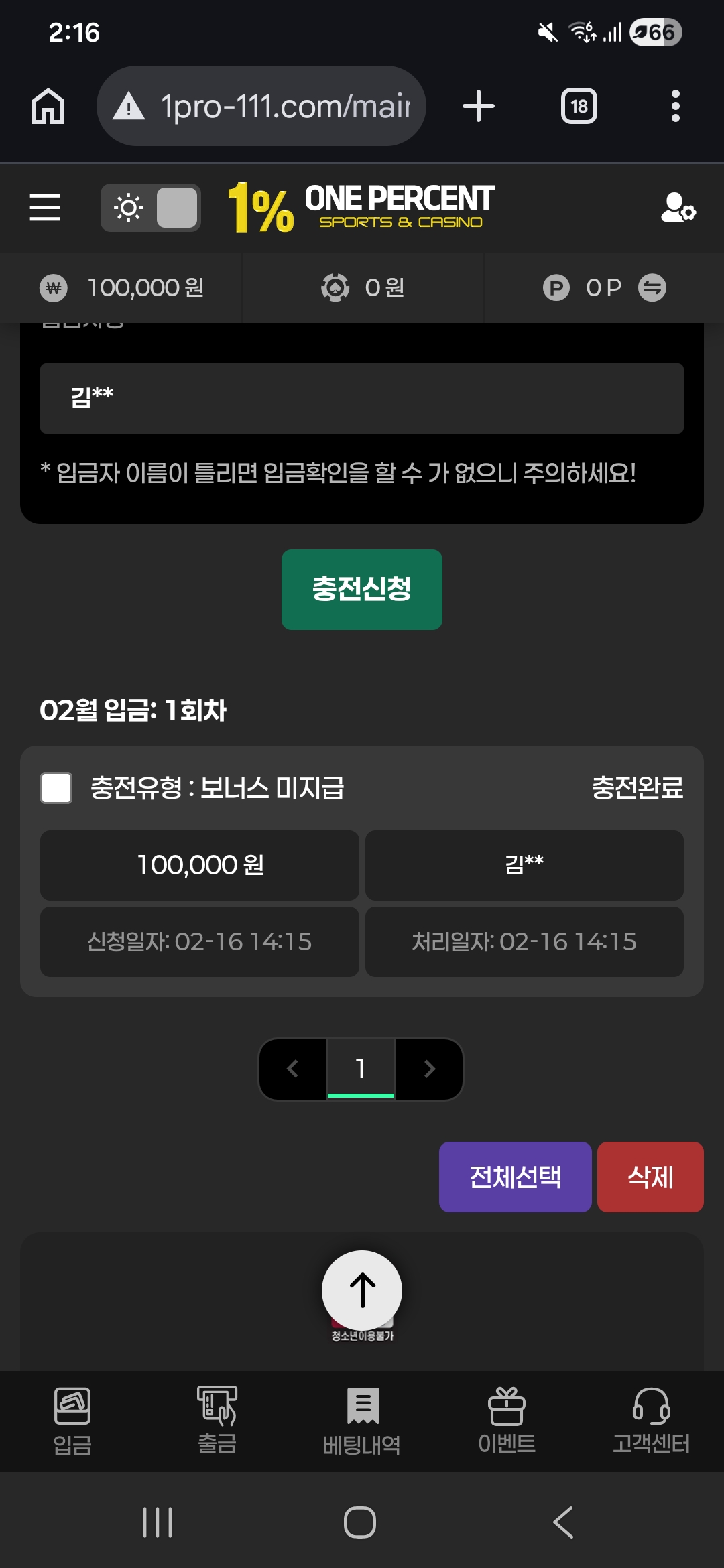724x1568 pixels.
Task: Open 고객센터 customer support
Action: 652,1421
